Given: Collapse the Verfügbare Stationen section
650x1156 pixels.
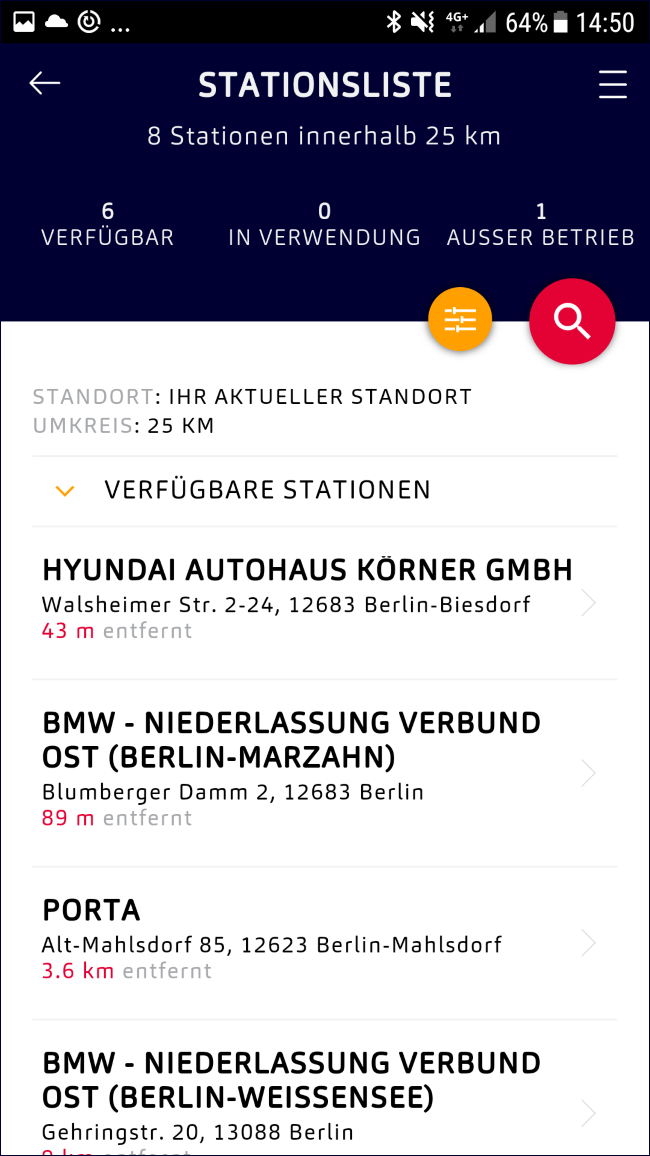Looking at the screenshot, I should coord(324,490).
